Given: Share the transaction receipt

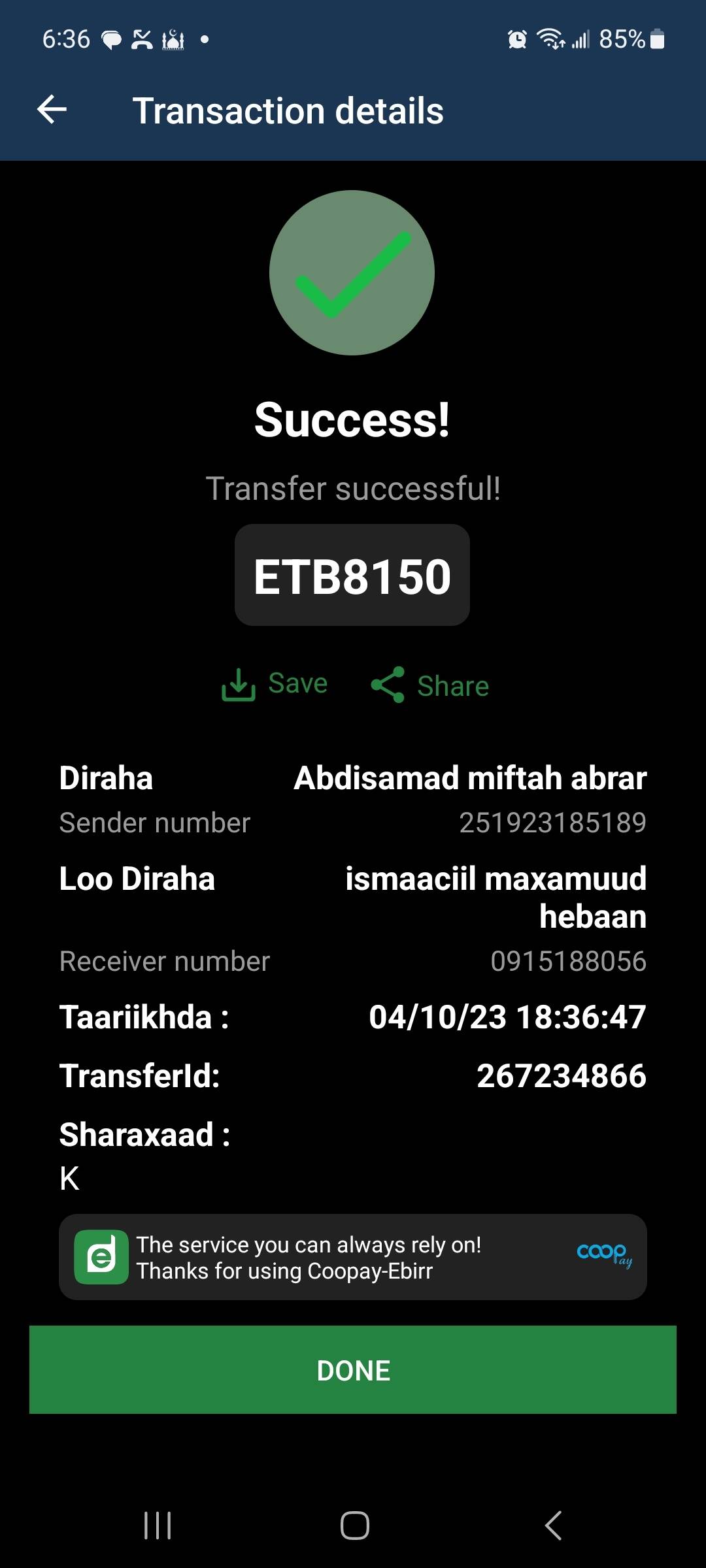Looking at the screenshot, I should (x=430, y=685).
